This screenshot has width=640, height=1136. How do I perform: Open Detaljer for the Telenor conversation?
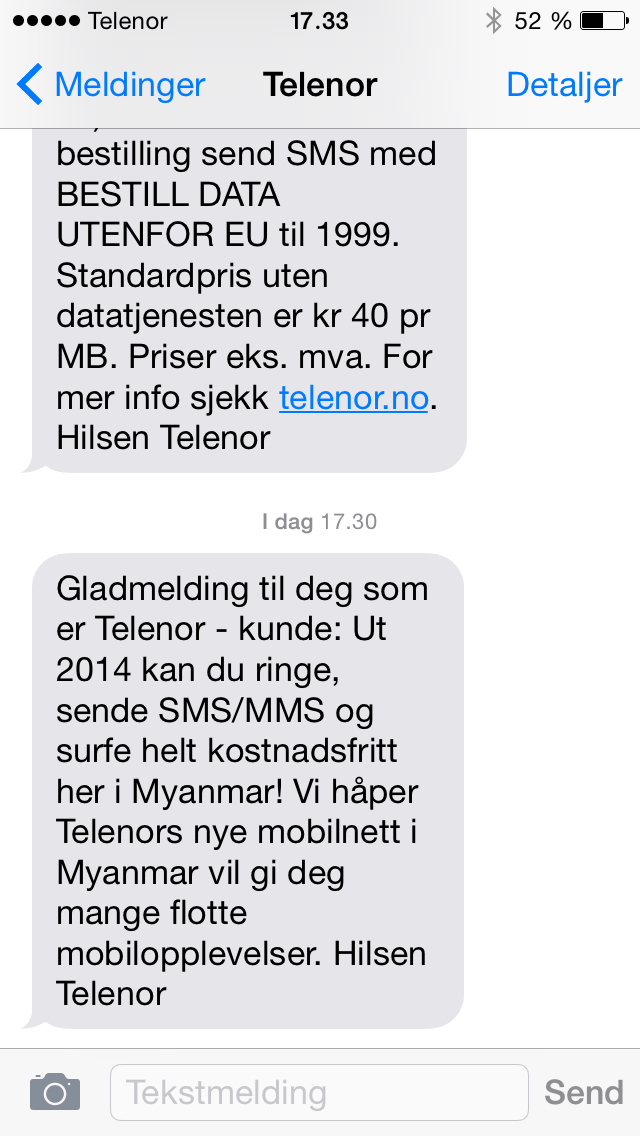click(564, 85)
